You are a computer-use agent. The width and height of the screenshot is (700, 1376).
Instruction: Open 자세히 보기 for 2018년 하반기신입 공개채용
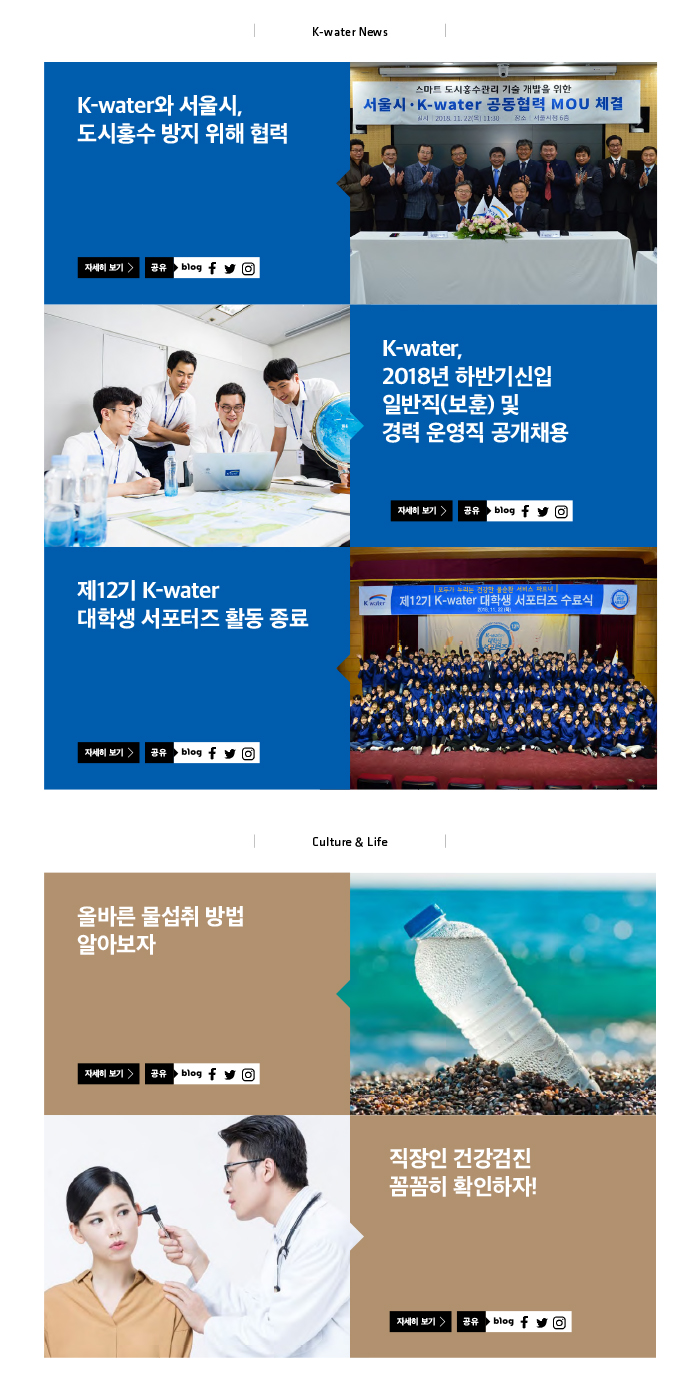coord(421,511)
